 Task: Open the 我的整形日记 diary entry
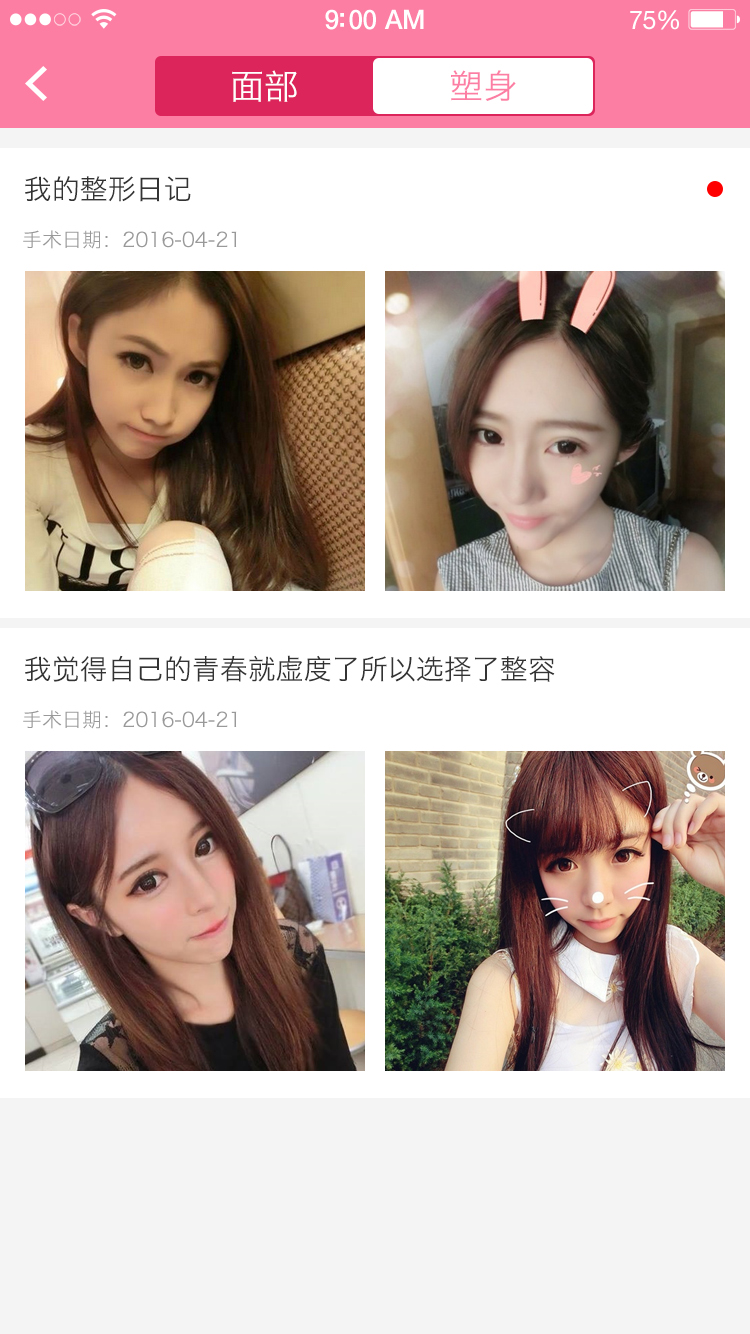click(108, 189)
